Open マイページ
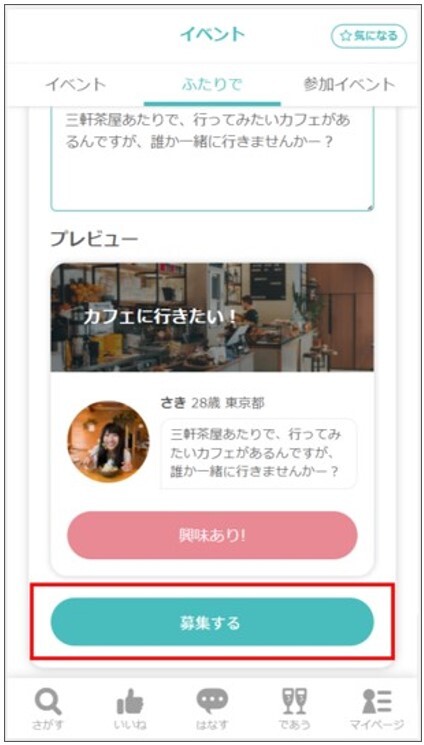Viewport: 424px width, 745px height. click(376, 709)
